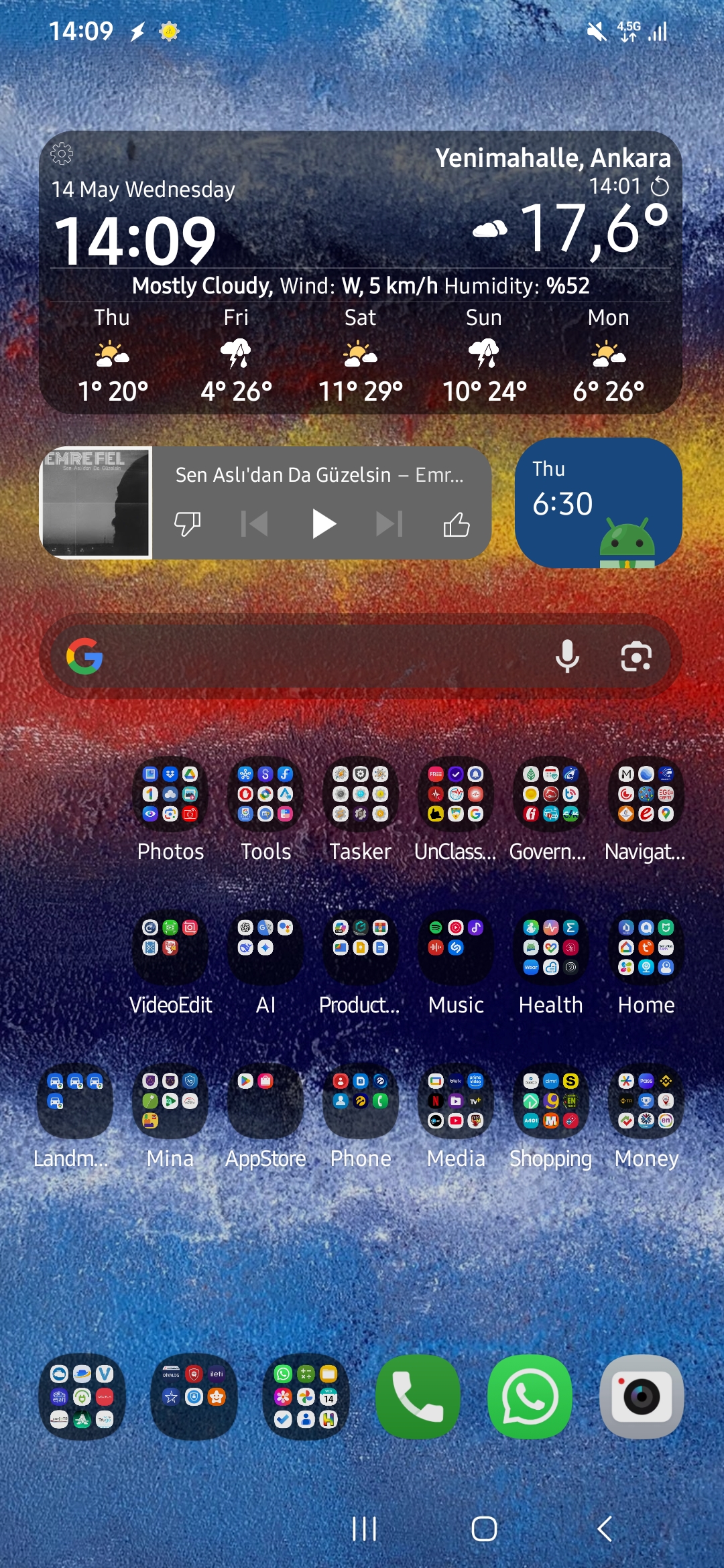Screen dimensions: 724x1568
Task: Open recent apps from navigation bar
Action: point(364,1529)
